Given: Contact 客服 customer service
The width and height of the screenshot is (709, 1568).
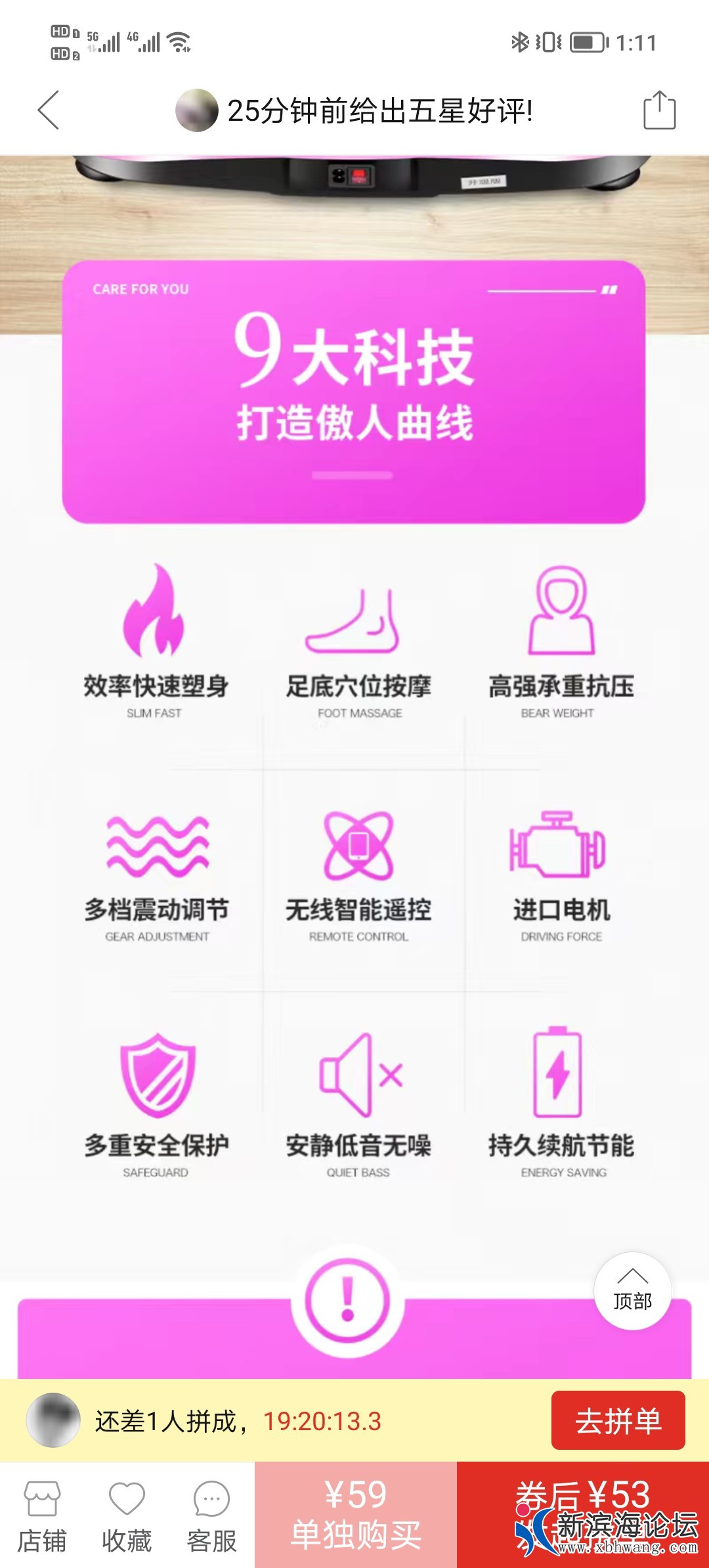Looking at the screenshot, I should [211, 1515].
